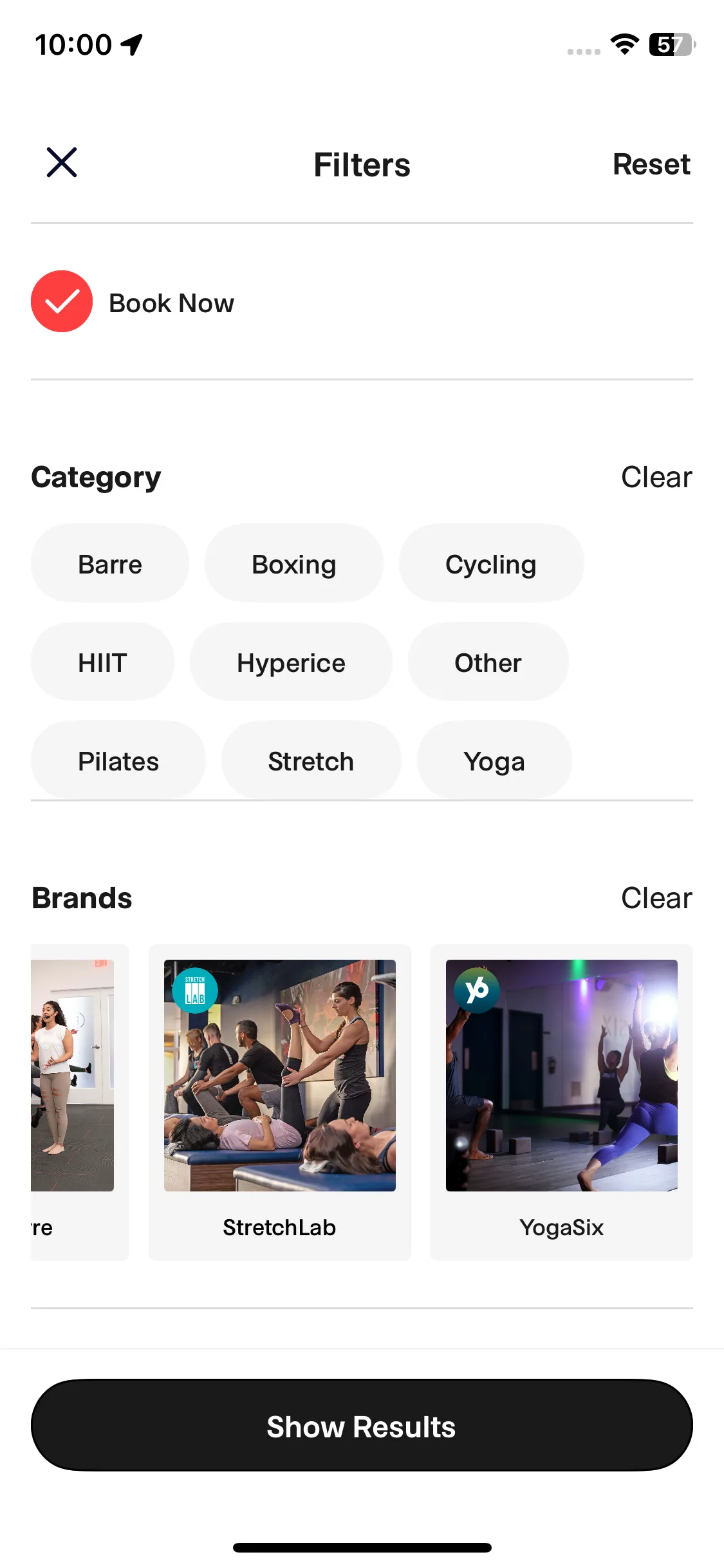The image size is (724, 1568).
Task: Choose the YogaSix brand card
Action: [561, 1101]
